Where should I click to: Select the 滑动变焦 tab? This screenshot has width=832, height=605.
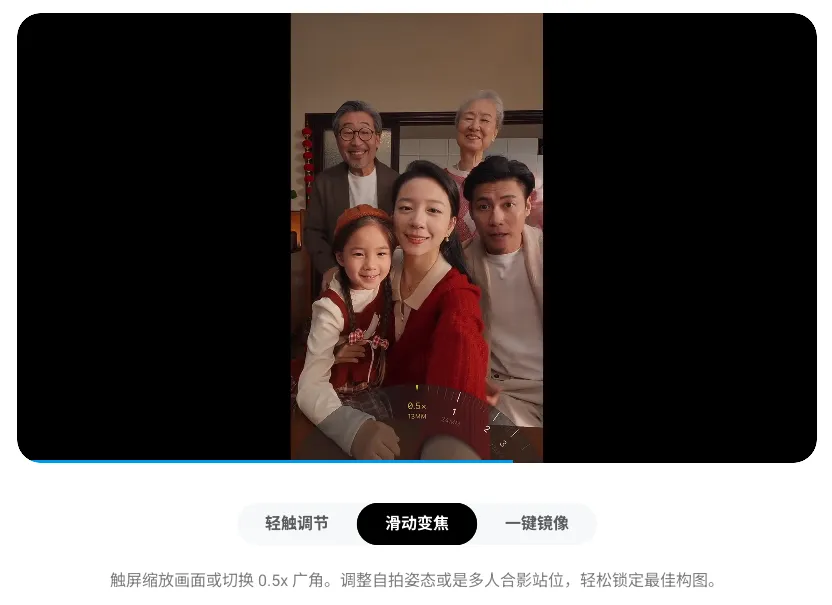click(x=417, y=523)
